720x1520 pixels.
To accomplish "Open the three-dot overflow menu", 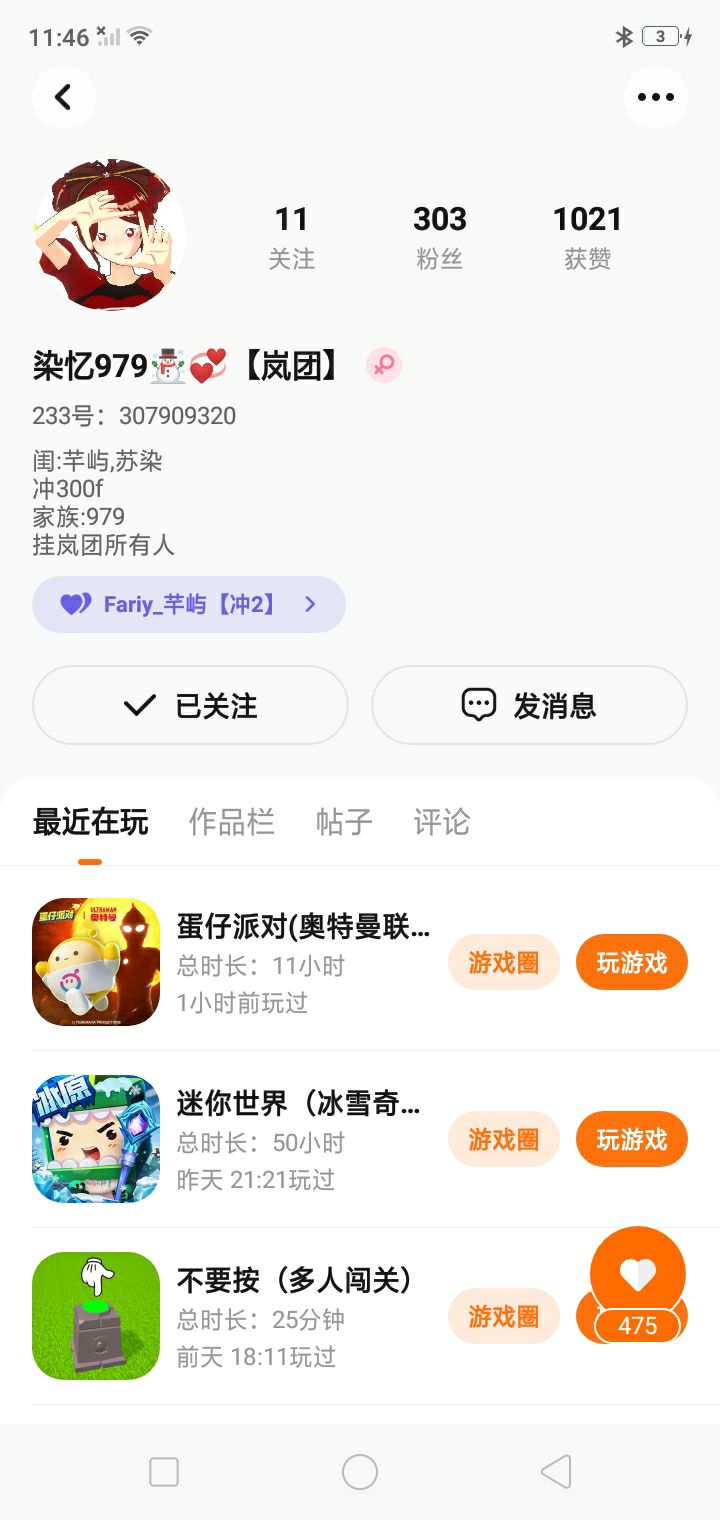I will (655, 97).
